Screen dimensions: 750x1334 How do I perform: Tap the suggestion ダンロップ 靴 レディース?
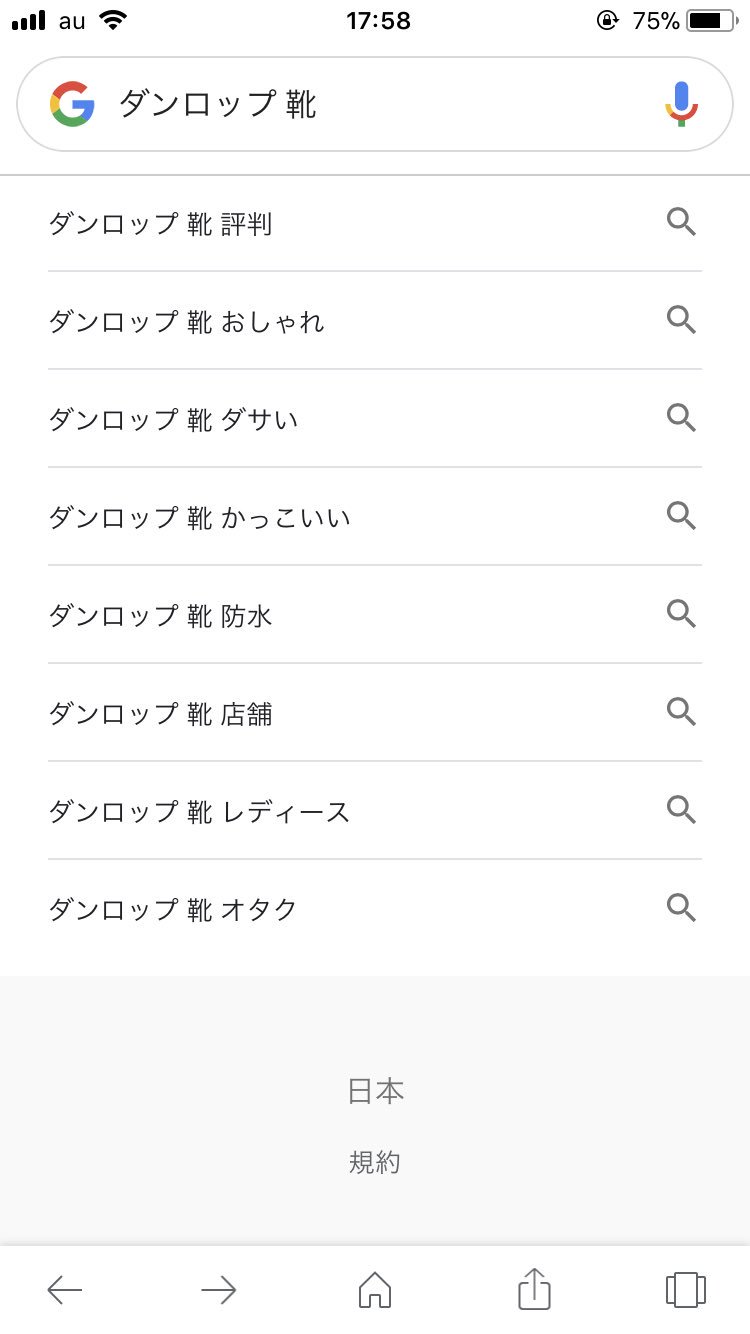[x=375, y=811]
